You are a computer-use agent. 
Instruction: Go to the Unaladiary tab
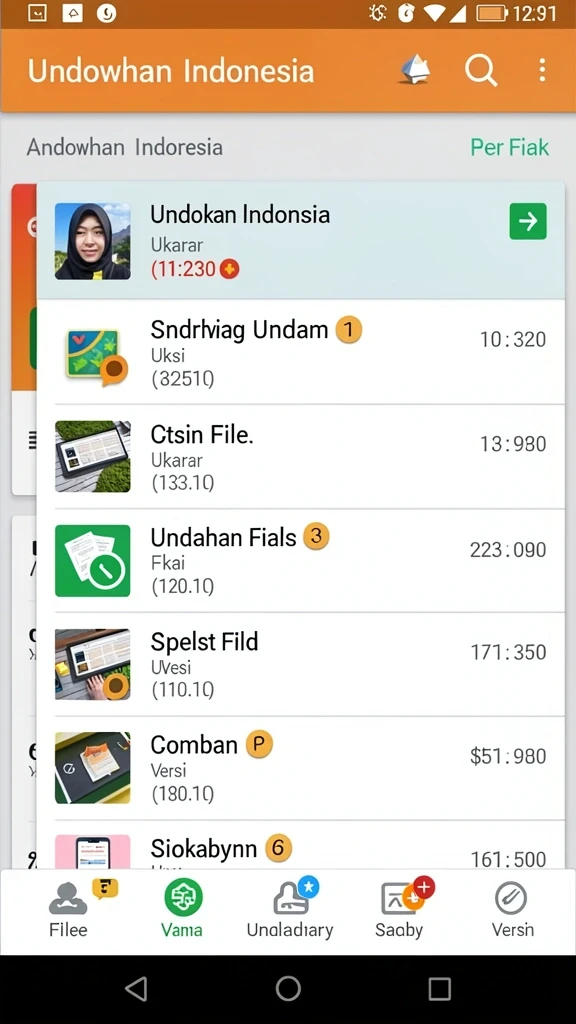290,909
